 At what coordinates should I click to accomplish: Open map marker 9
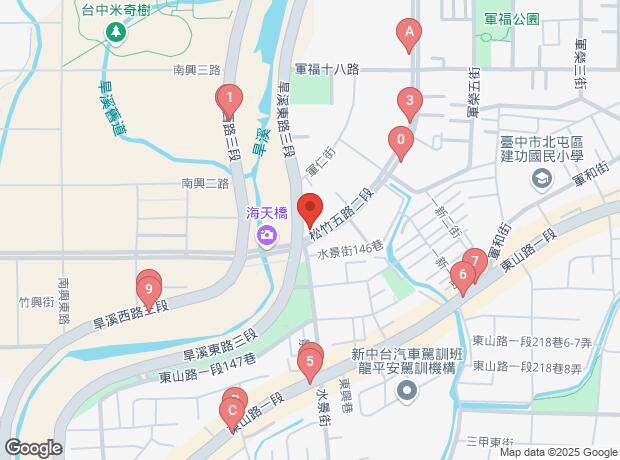149,292
